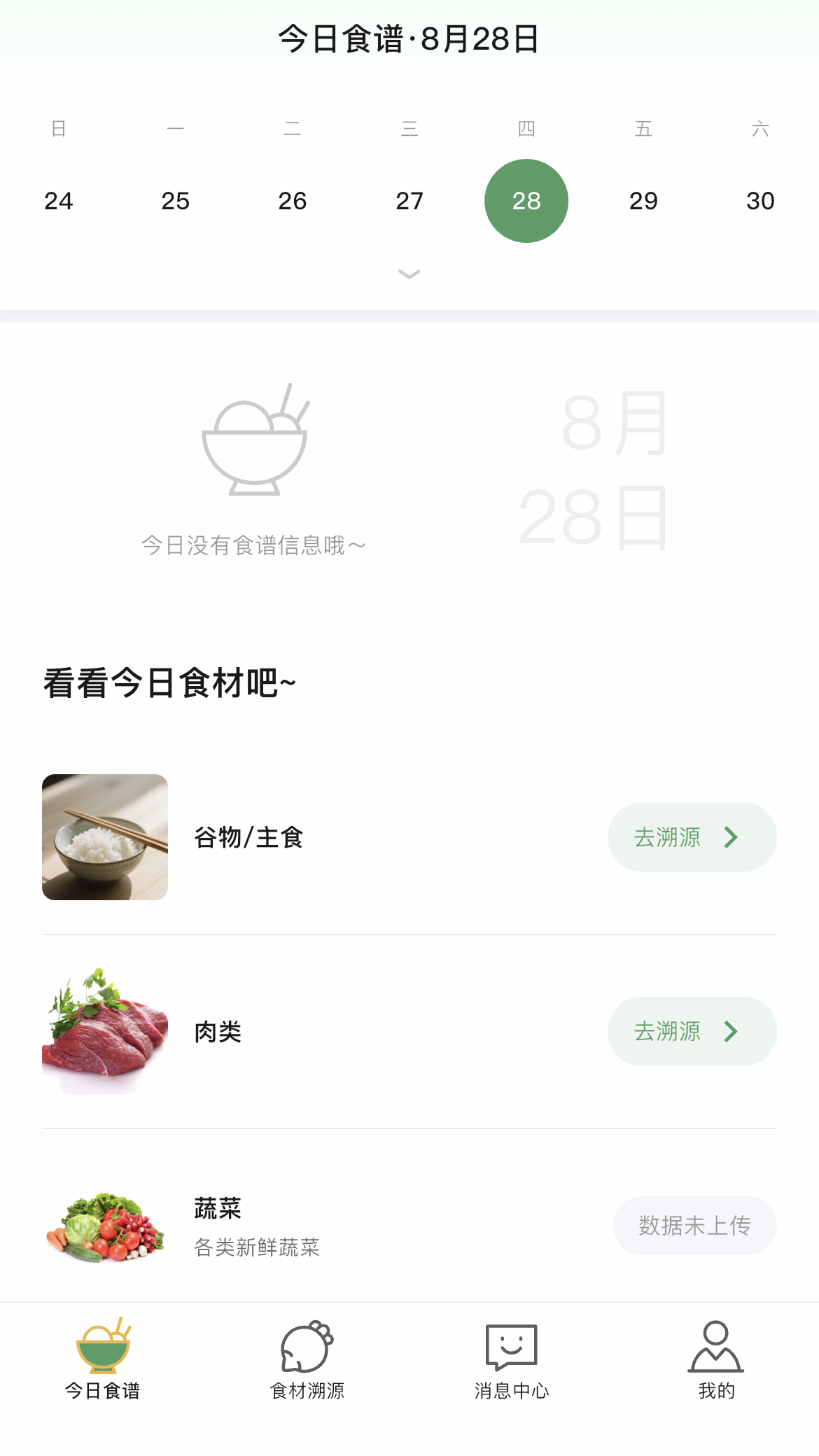The image size is (819, 1456).
Task: Click the chevron arrow next to 肉类 去溯源
Action: point(731,1031)
